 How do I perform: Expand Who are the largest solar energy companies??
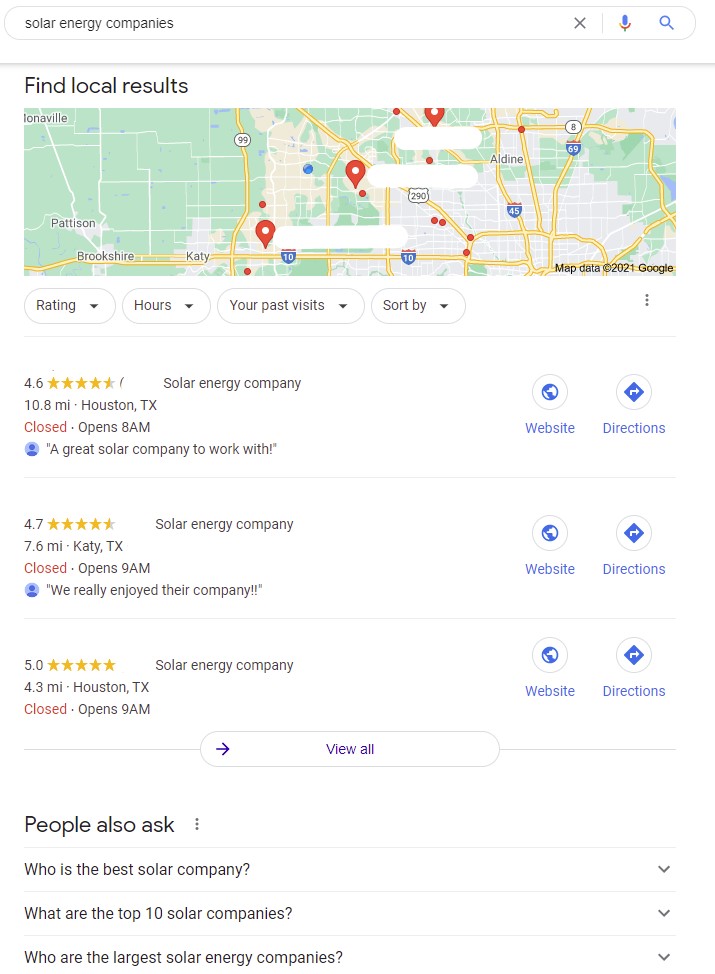tap(349, 957)
